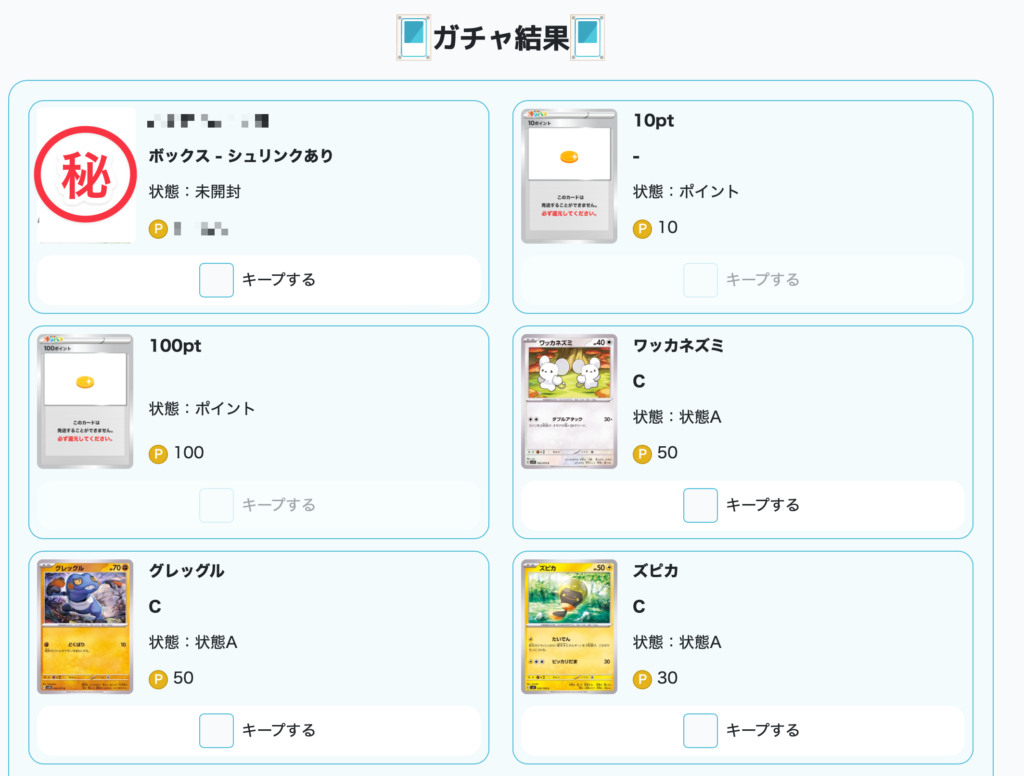Open the secret 秘 box image
The height and width of the screenshot is (776, 1024).
[x=86, y=175]
